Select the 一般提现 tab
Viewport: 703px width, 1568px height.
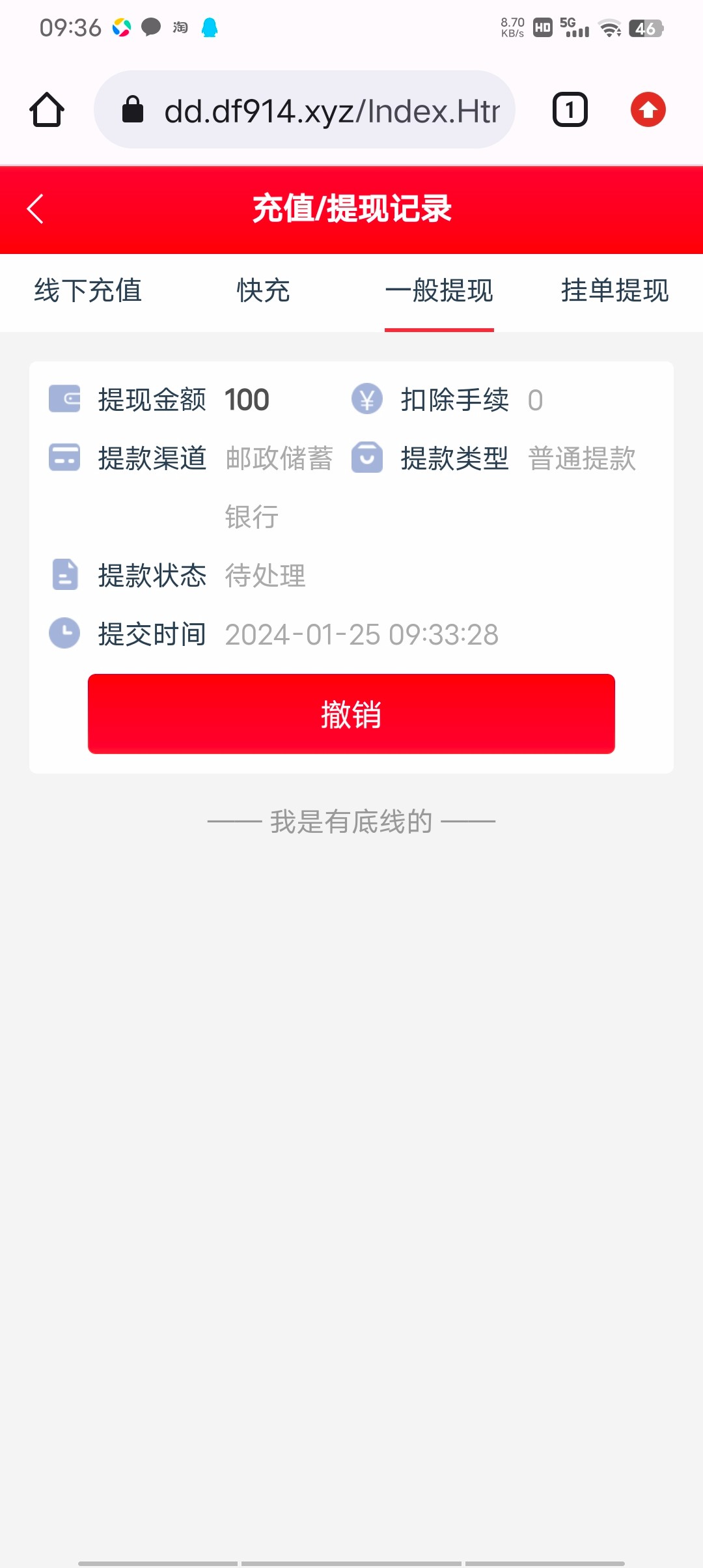click(439, 292)
